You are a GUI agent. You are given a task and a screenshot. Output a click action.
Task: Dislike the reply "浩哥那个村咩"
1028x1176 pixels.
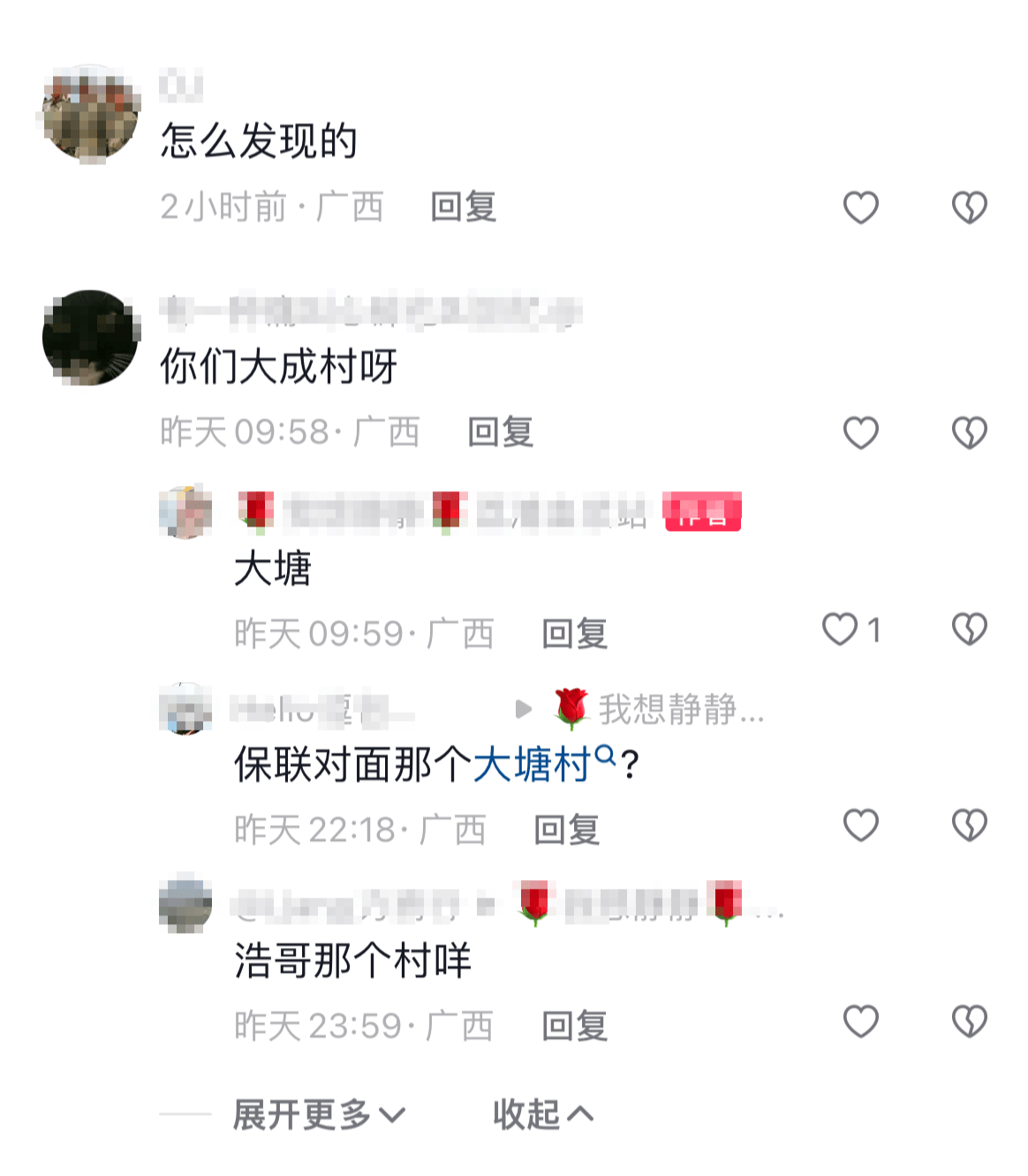pyautogui.click(x=969, y=1021)
